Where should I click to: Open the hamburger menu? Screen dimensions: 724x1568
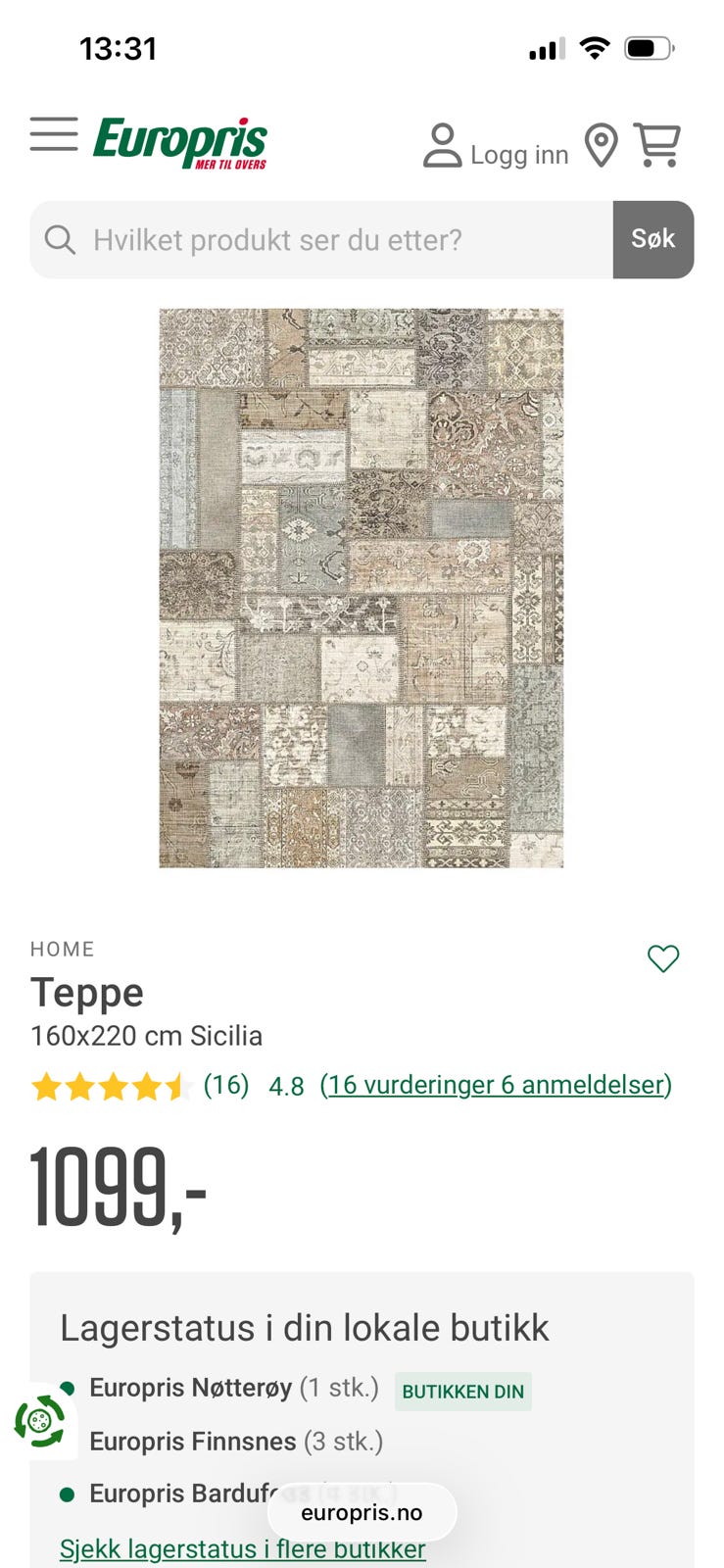click(54, 134)
